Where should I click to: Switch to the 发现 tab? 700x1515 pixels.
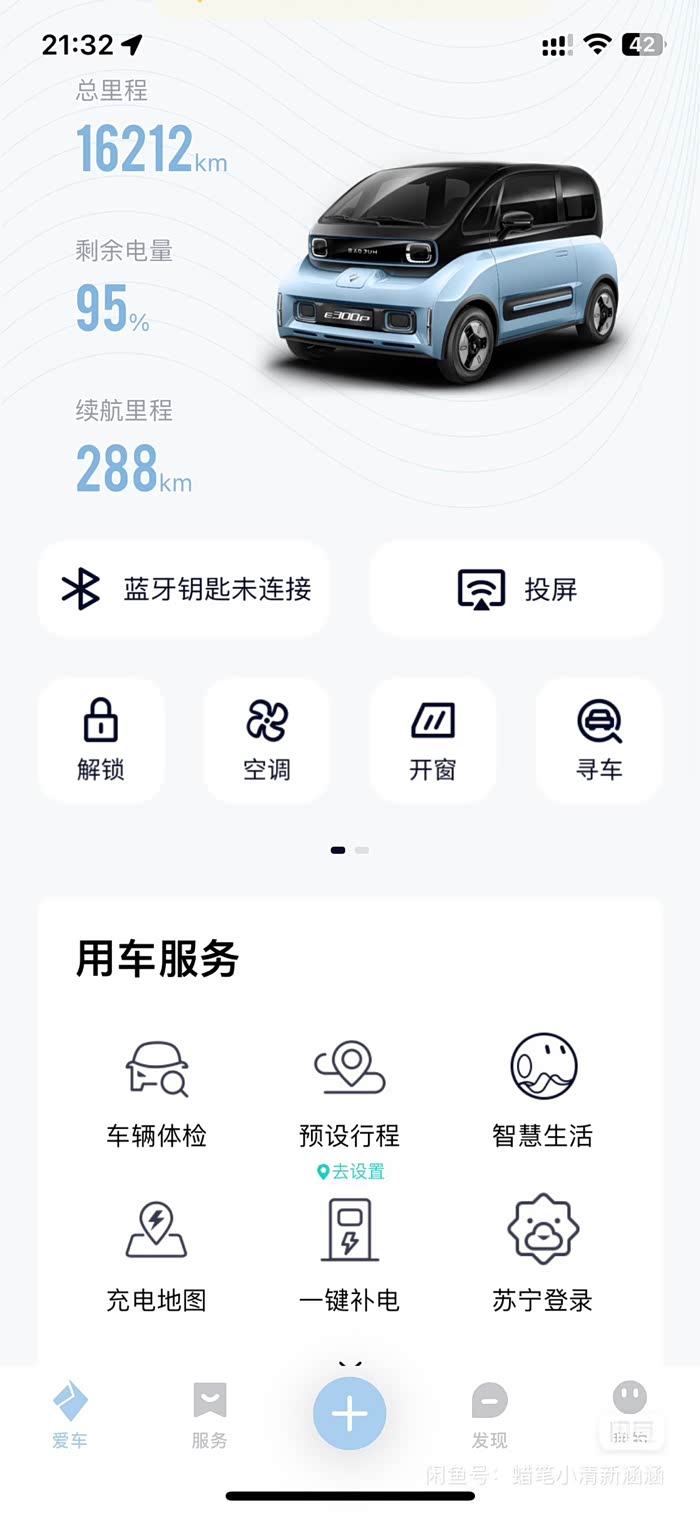[490, 1415]
